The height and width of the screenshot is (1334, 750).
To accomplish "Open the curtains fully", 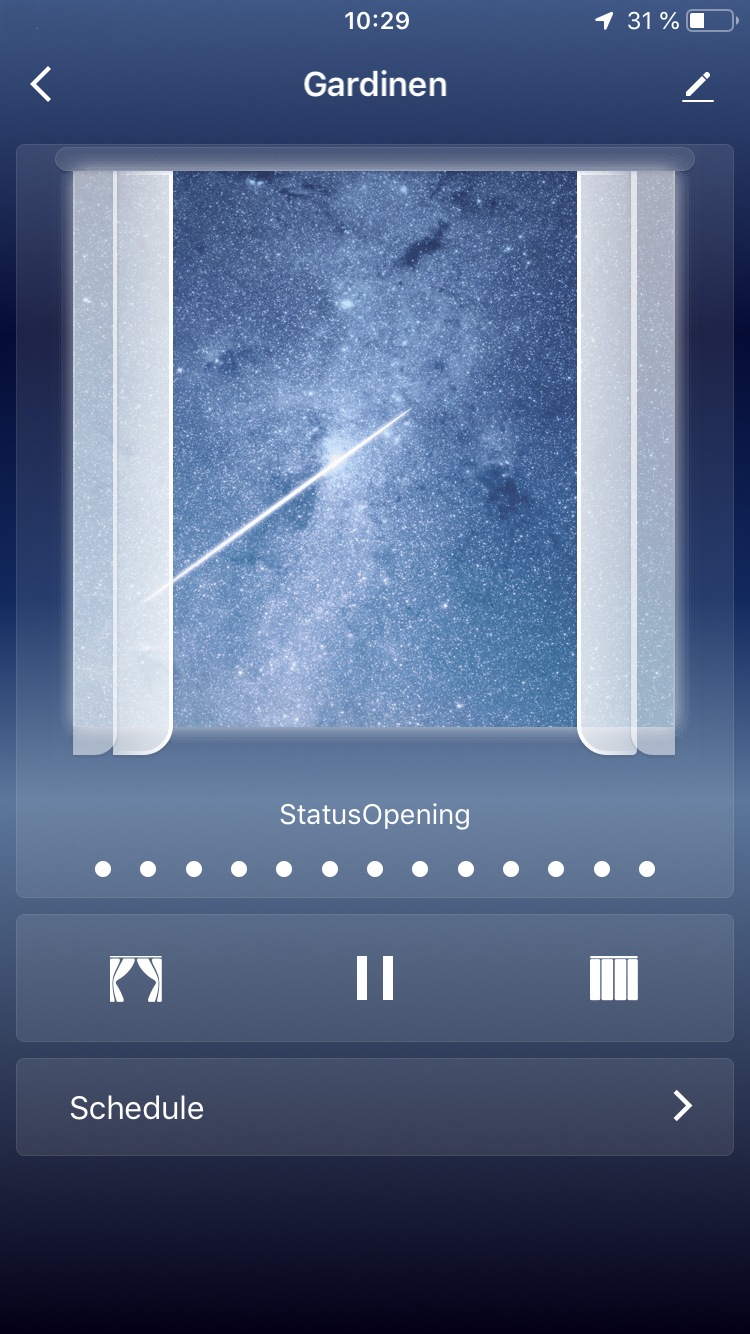I will pyautogui.click(x=136, y=978).
